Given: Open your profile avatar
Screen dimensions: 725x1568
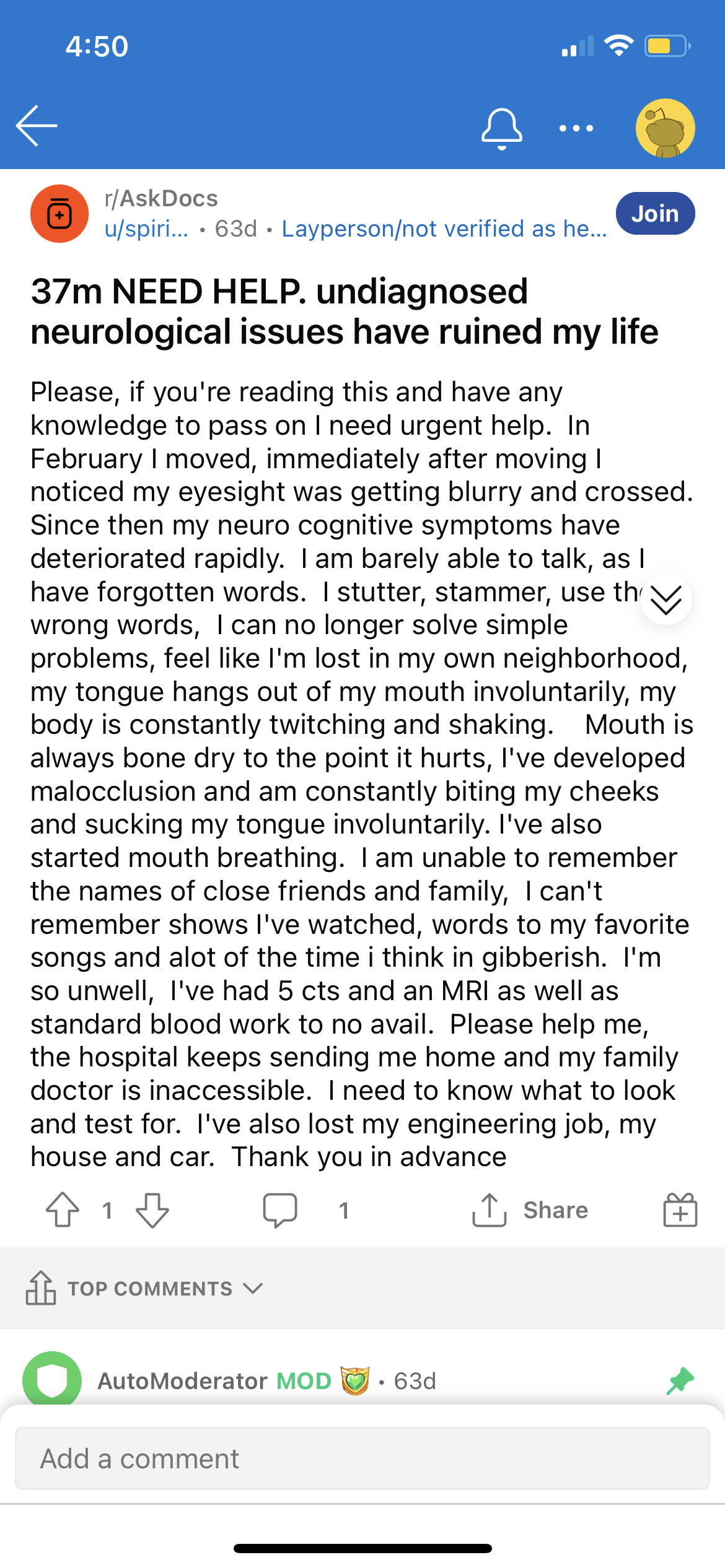Looking at the screenshot, I should coord(665,128).
